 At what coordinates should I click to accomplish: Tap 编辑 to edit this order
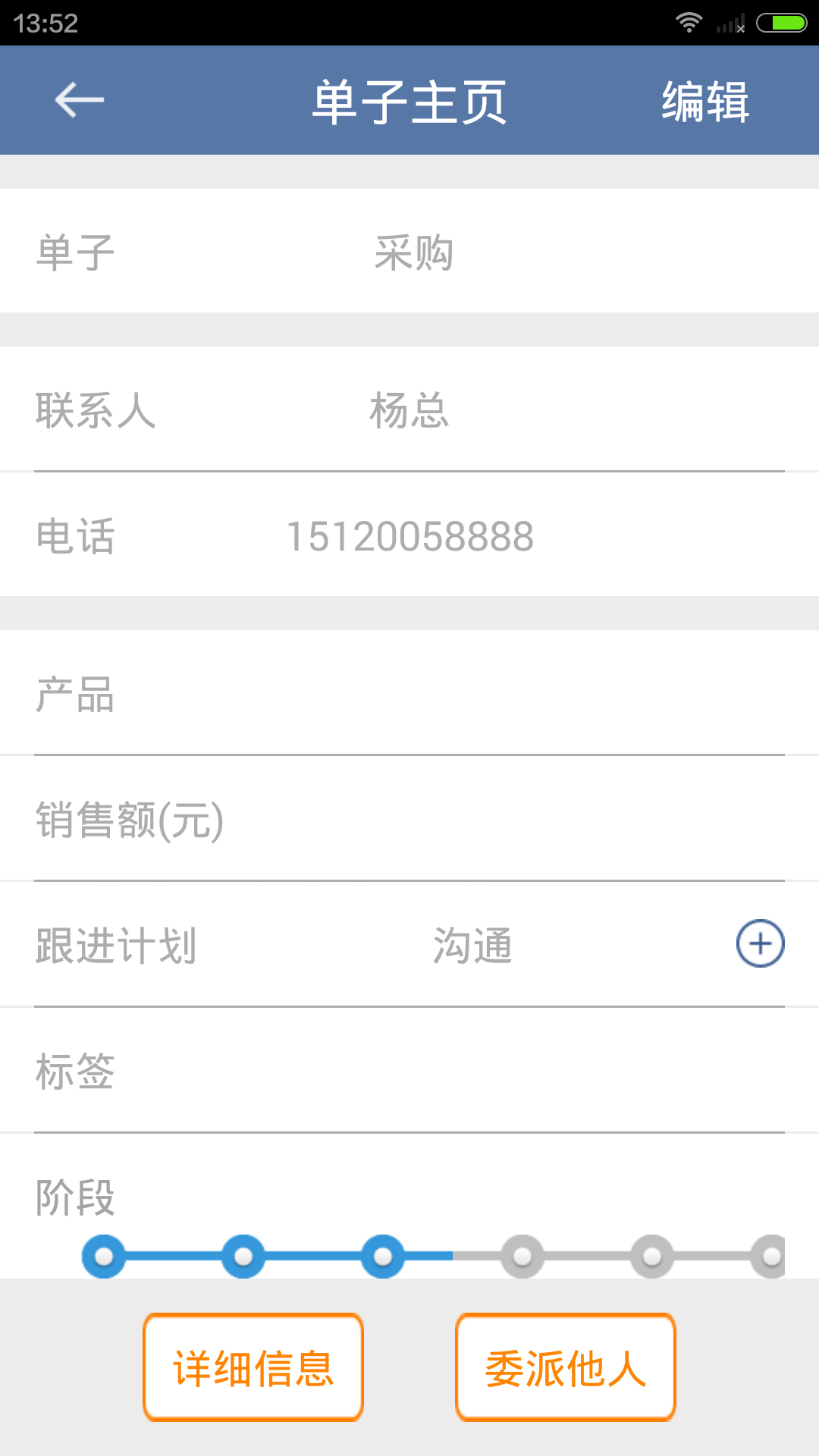704,102
